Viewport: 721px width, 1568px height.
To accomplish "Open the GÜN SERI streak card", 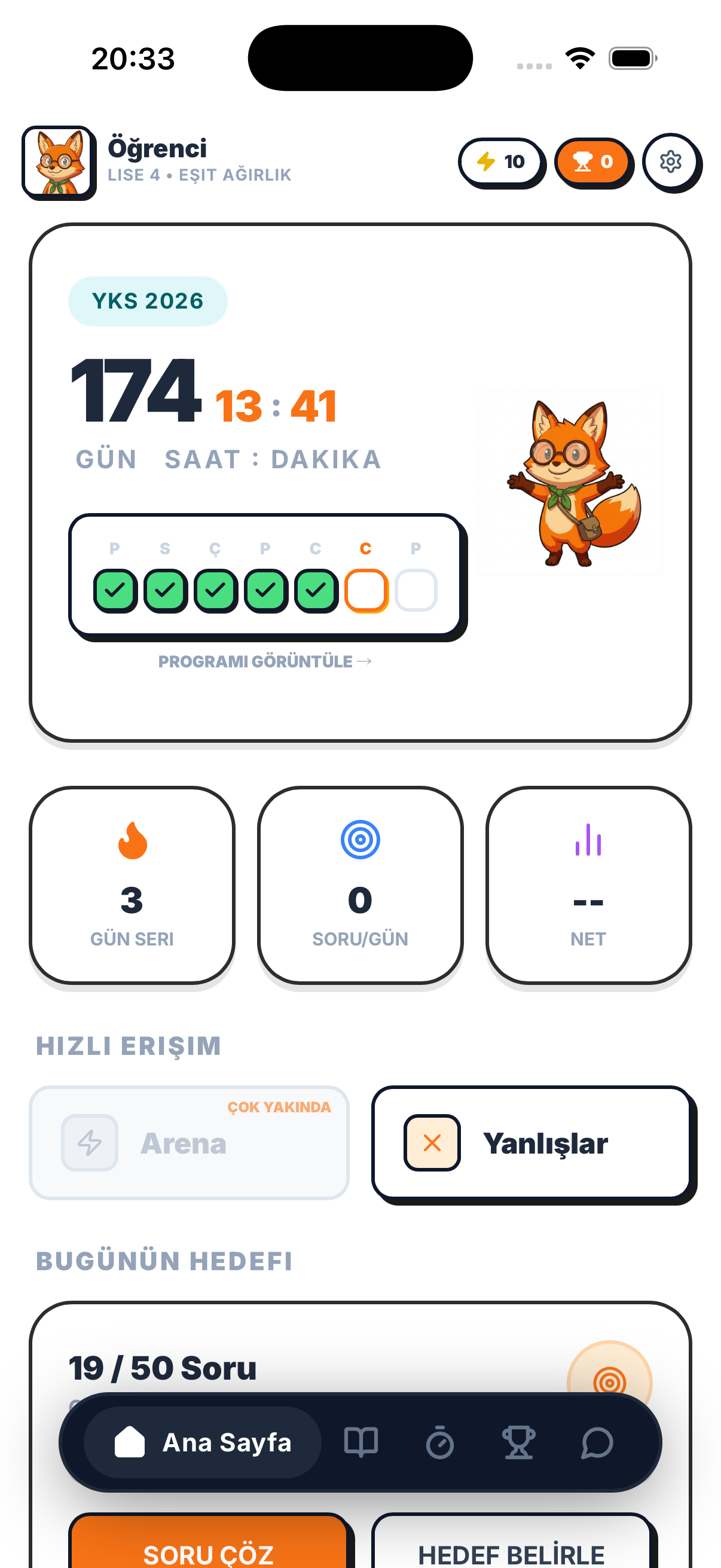I will pos(132,885).
